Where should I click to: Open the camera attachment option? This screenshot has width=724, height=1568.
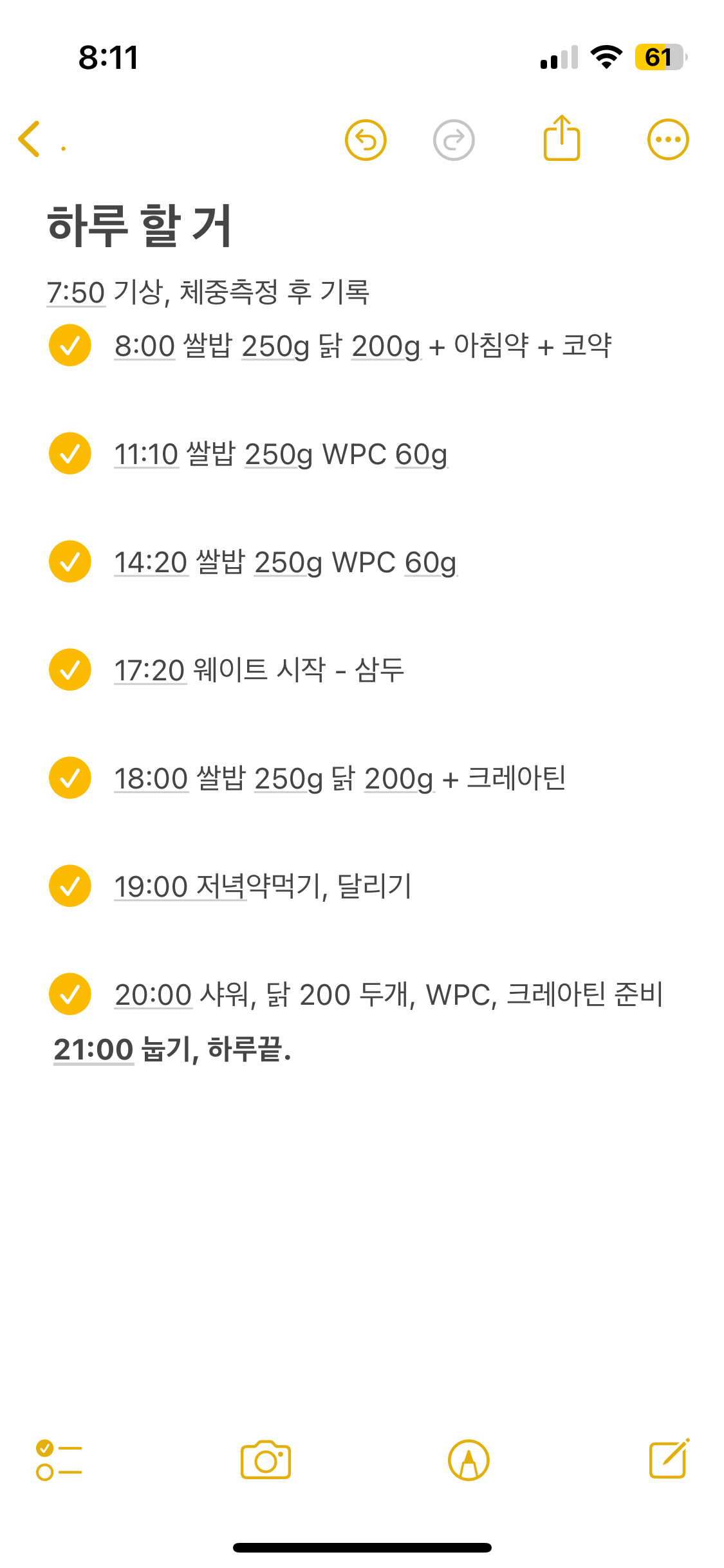pyautogui.click(x=266, y=1460)
